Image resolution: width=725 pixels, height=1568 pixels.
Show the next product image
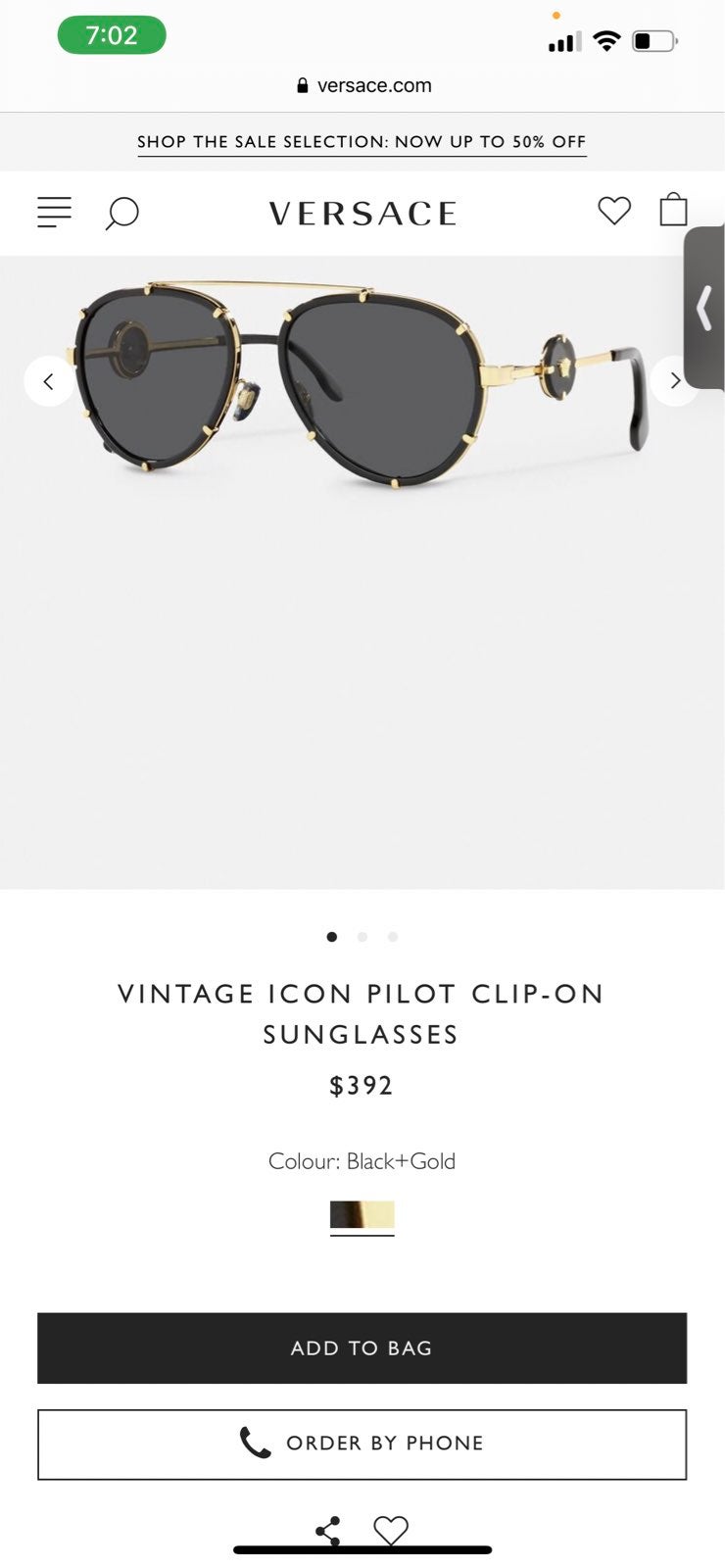(674, 381)
